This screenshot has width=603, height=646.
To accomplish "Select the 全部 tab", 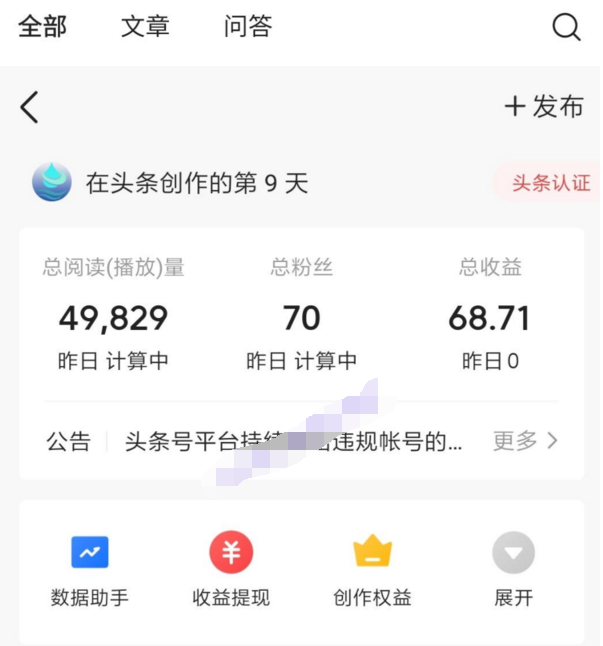I will 42,27.
